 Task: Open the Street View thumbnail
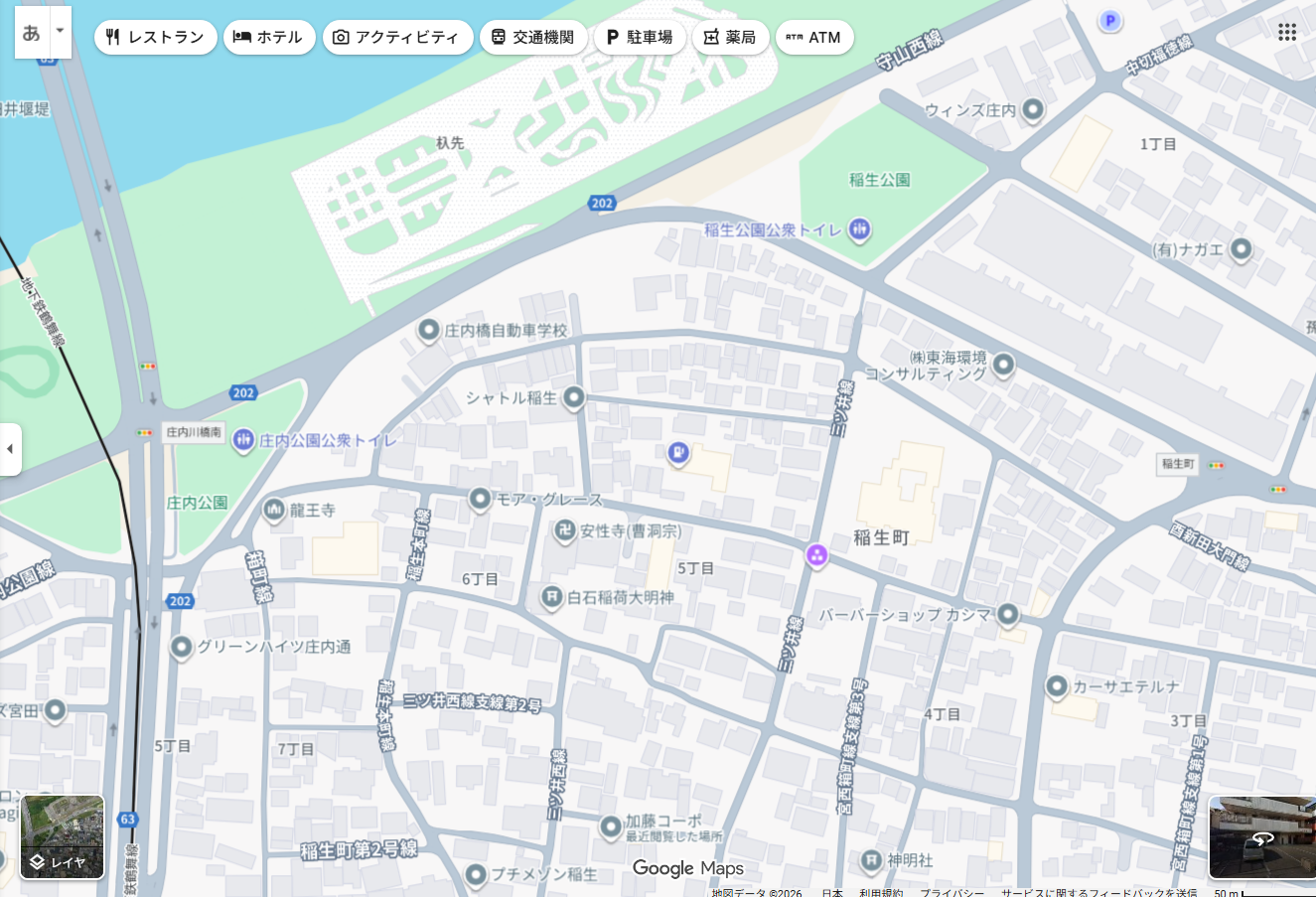point(1261,836)
